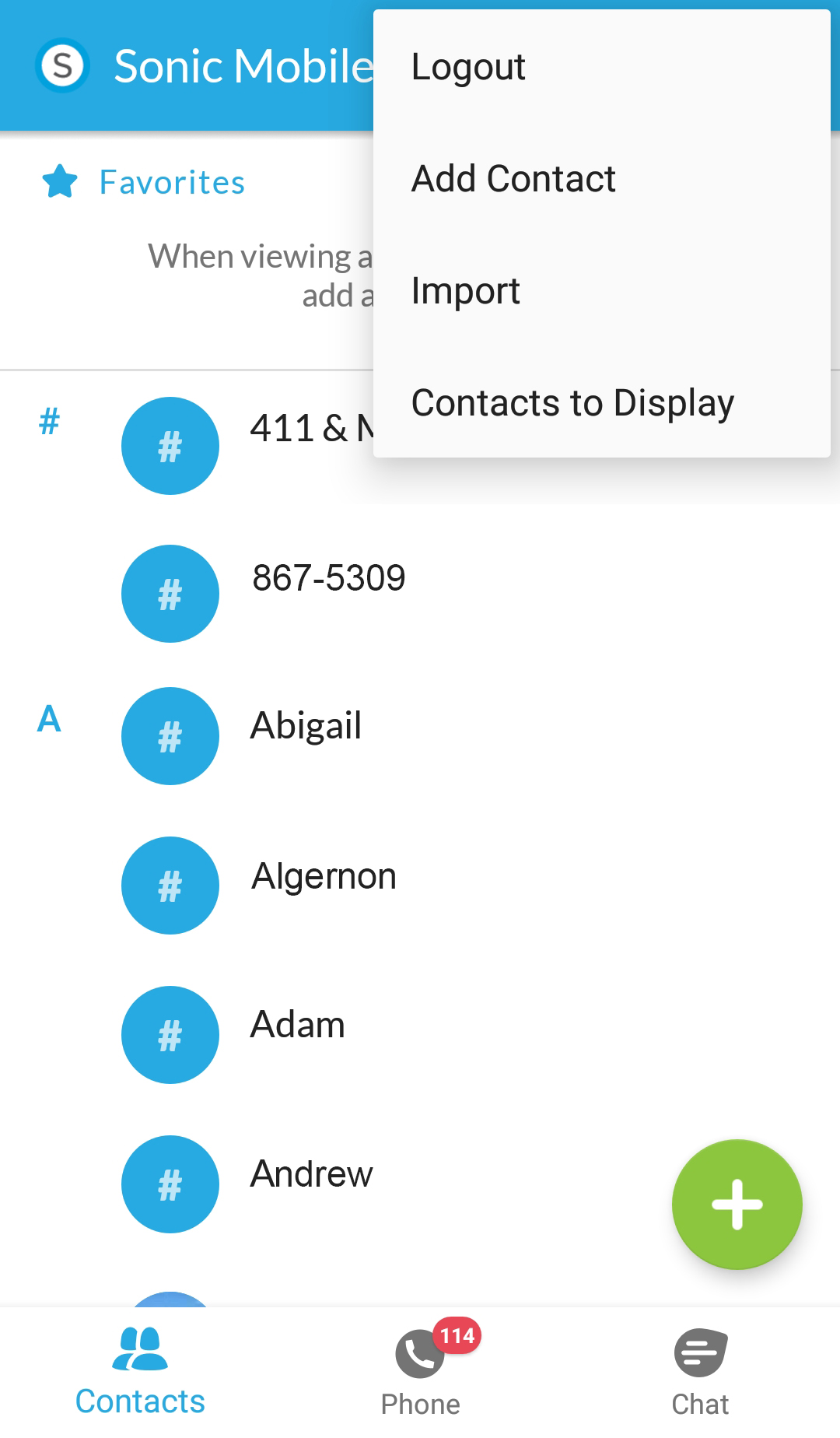
Task: Choose Add Contact in the menu
Action: (513, 179)
